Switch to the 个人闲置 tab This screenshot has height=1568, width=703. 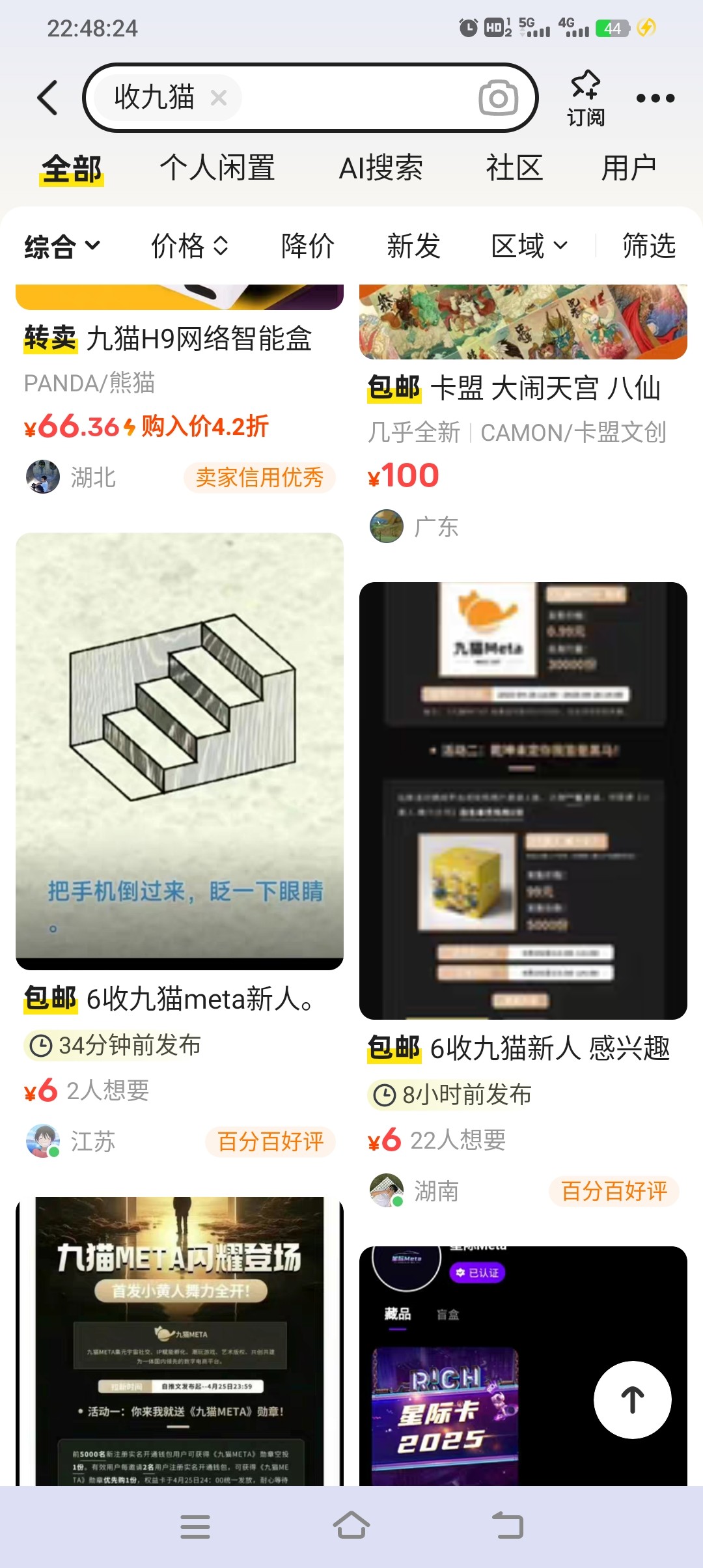[217, 168]
